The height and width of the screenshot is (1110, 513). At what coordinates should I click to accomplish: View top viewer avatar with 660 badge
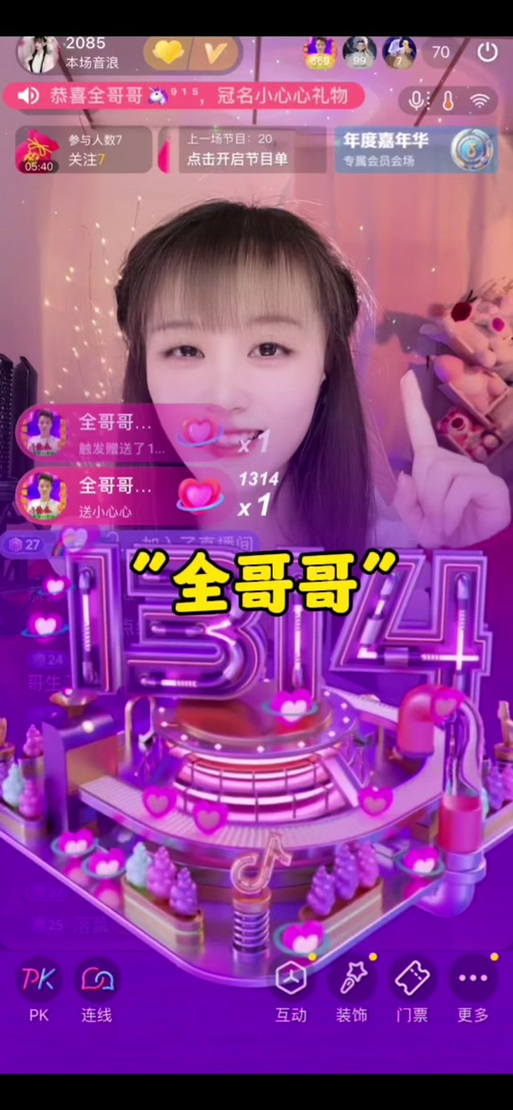[x=320, y=53]
